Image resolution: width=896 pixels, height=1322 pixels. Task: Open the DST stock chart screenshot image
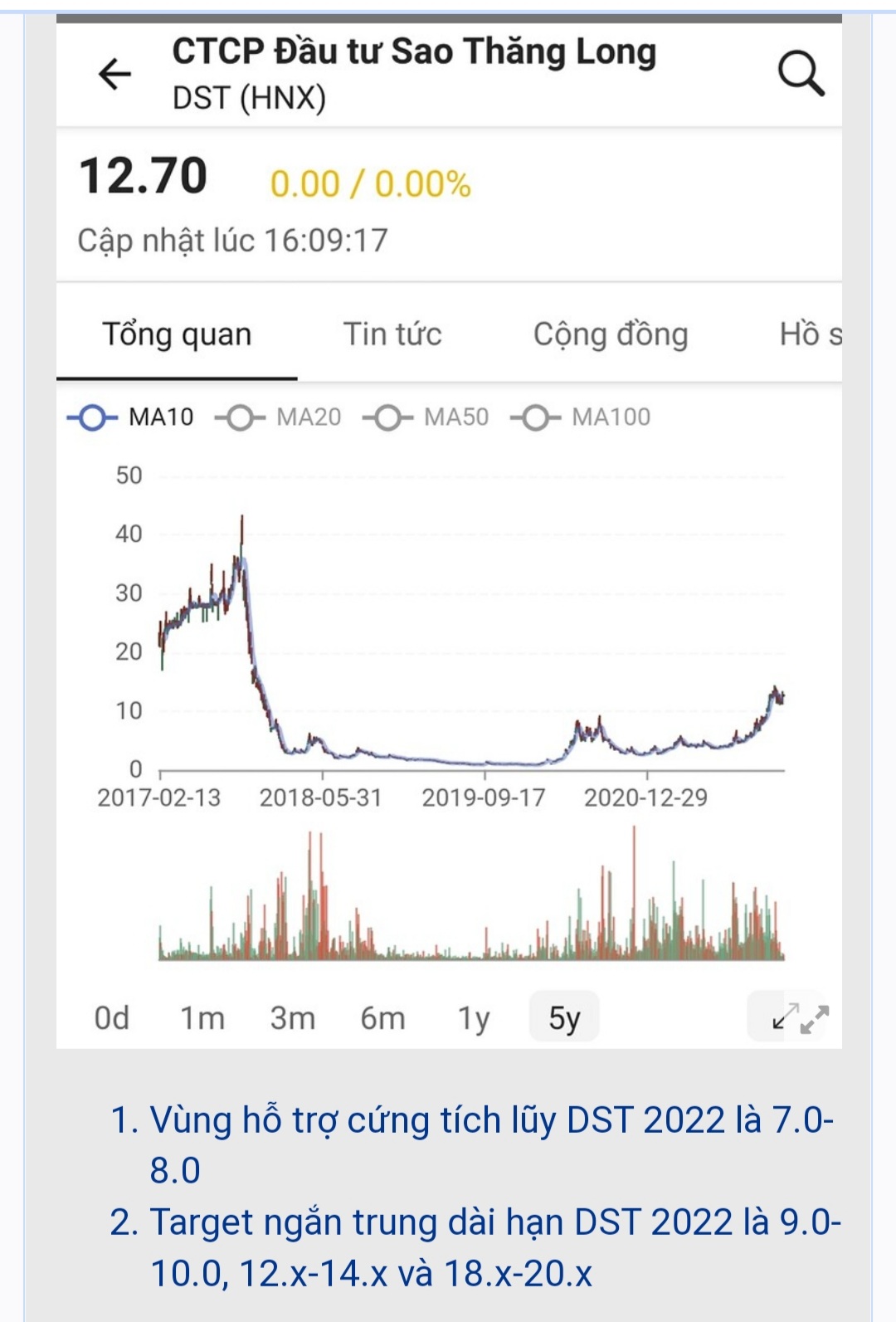click(x=449, y=531)
